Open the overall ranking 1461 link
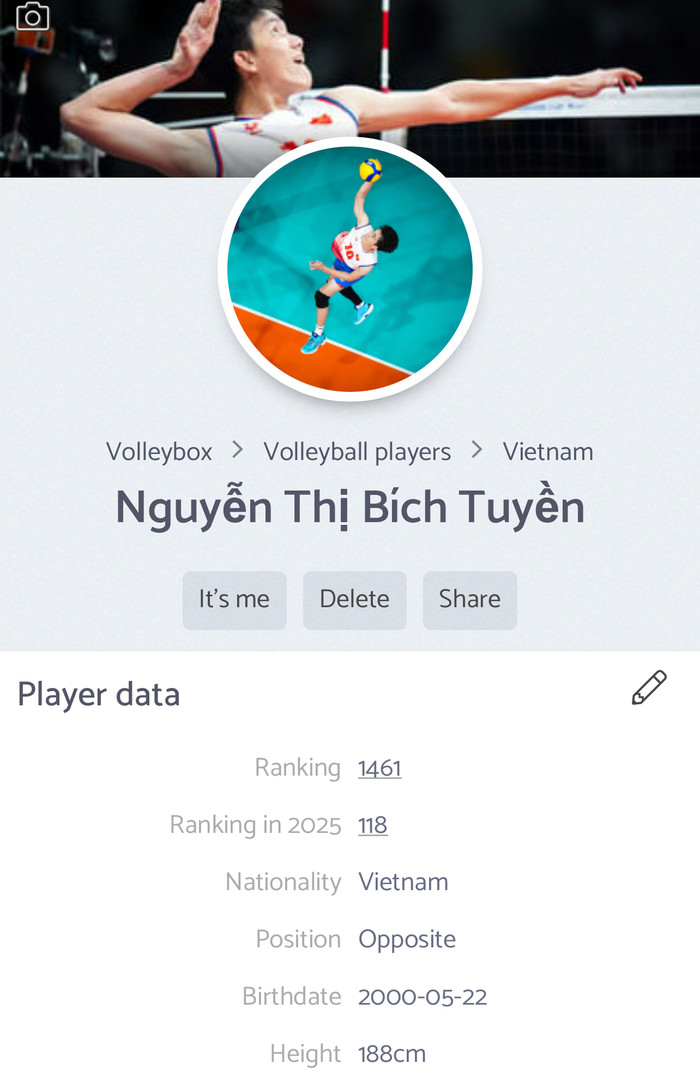Viewport: 700px width, 1089px height. (x=379, y=768)
